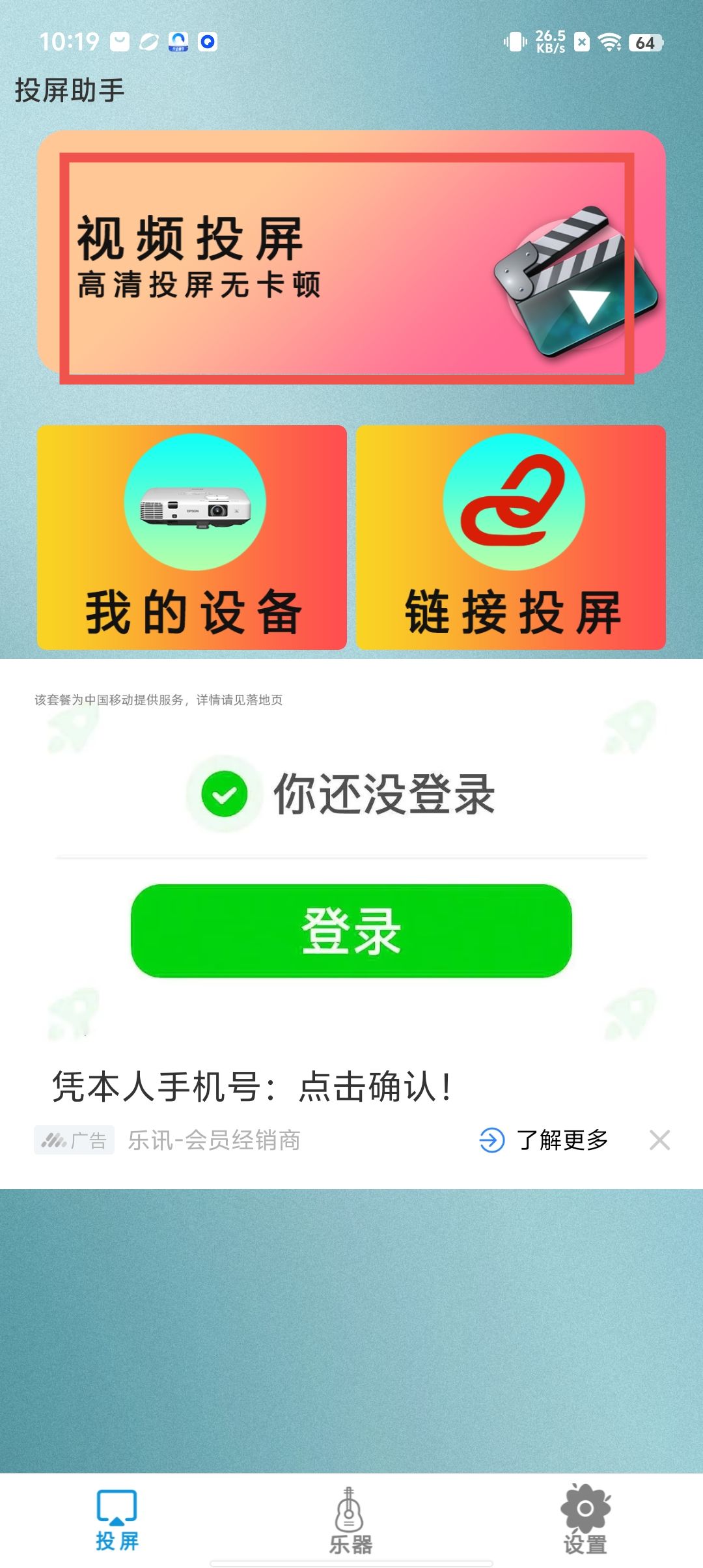Open the 视频投屏 video casting card

pyautogui.click(x=350, y=254)
